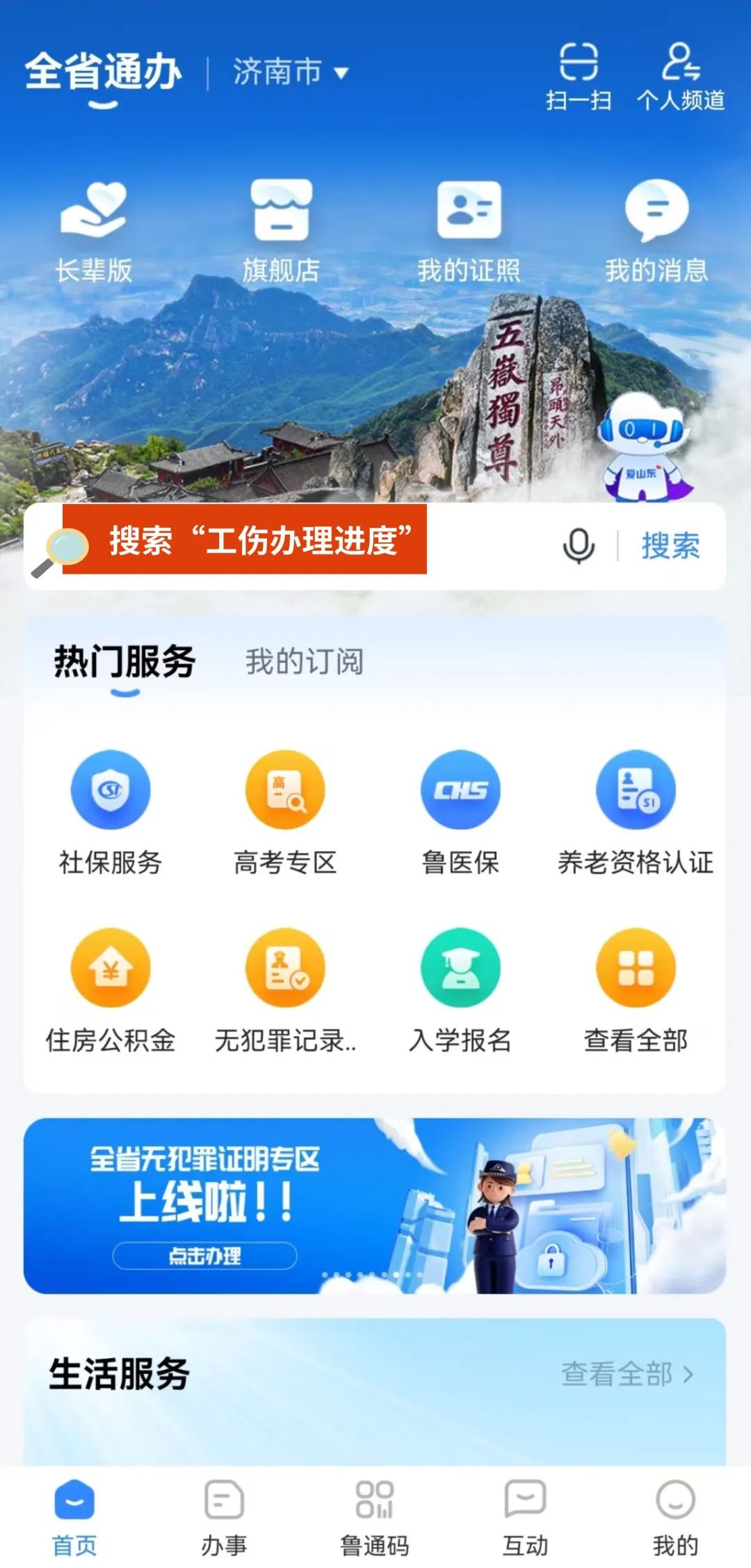Image resolution: width=751 pixels, height=1568 pixels.
Task: Open 个人频道 personal channel
Action: point(680,75)
